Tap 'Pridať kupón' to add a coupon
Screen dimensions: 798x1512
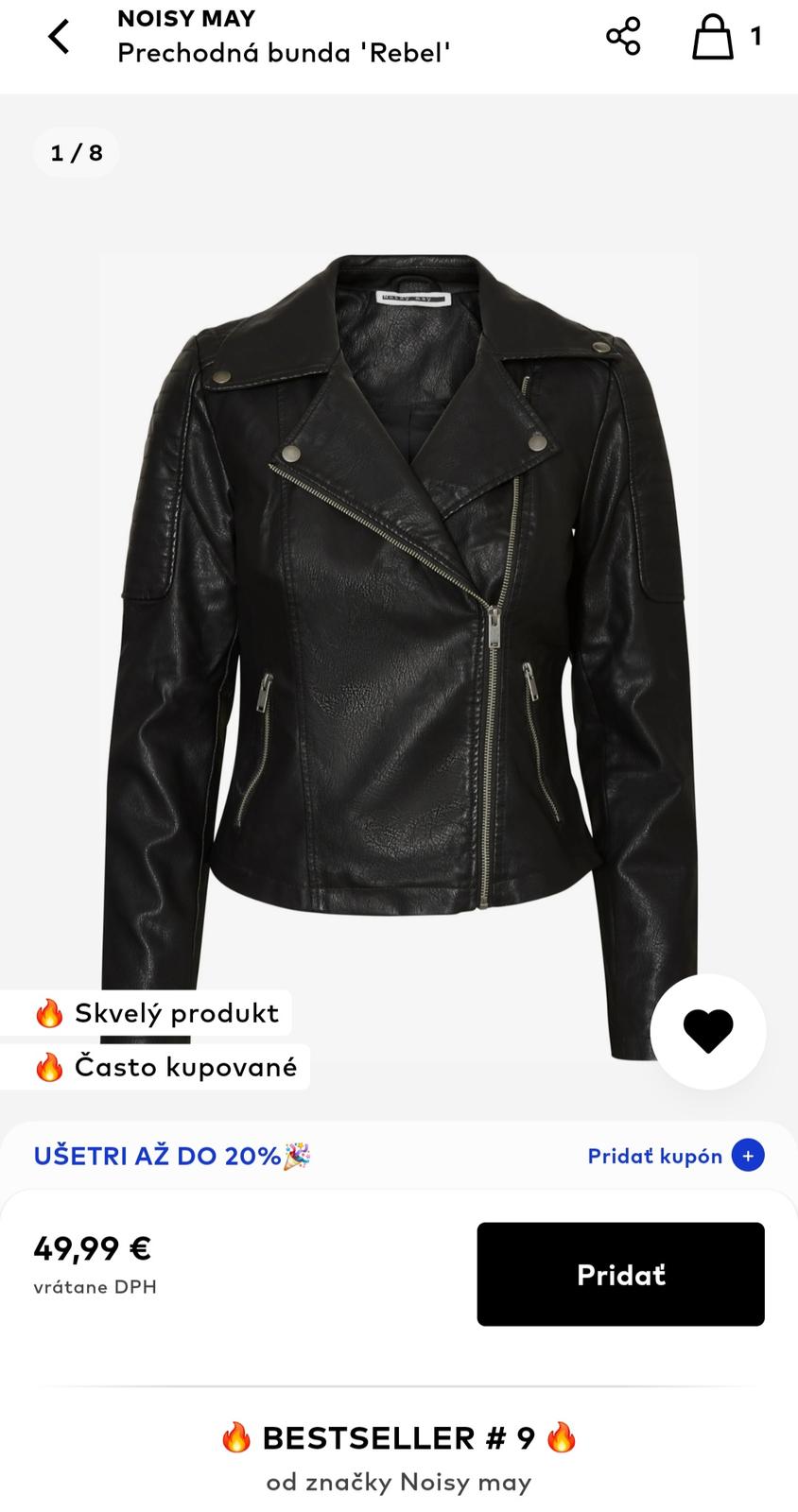[675, 1156]
